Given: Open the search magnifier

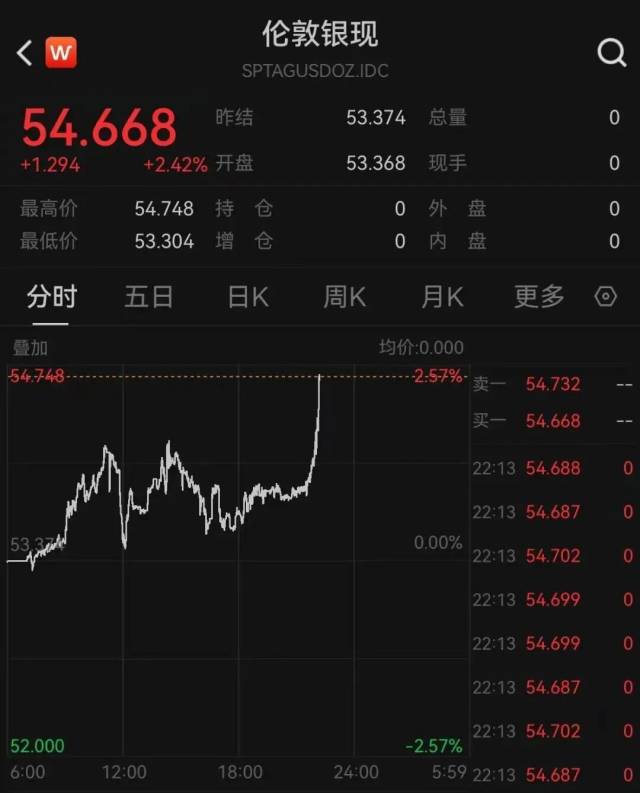Looking at the screenshot, I should tap(611, 53).
